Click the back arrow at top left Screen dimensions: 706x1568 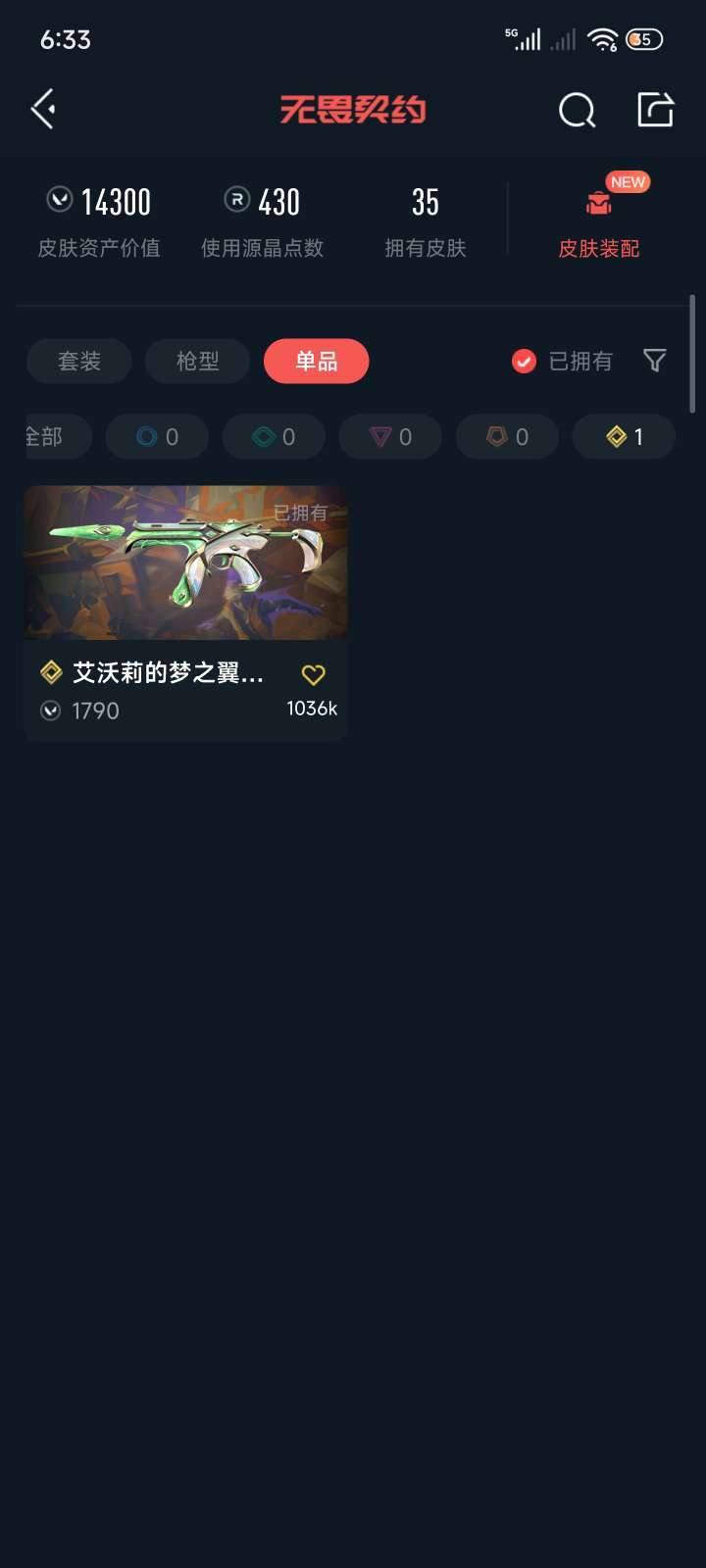tap(42, 108)
